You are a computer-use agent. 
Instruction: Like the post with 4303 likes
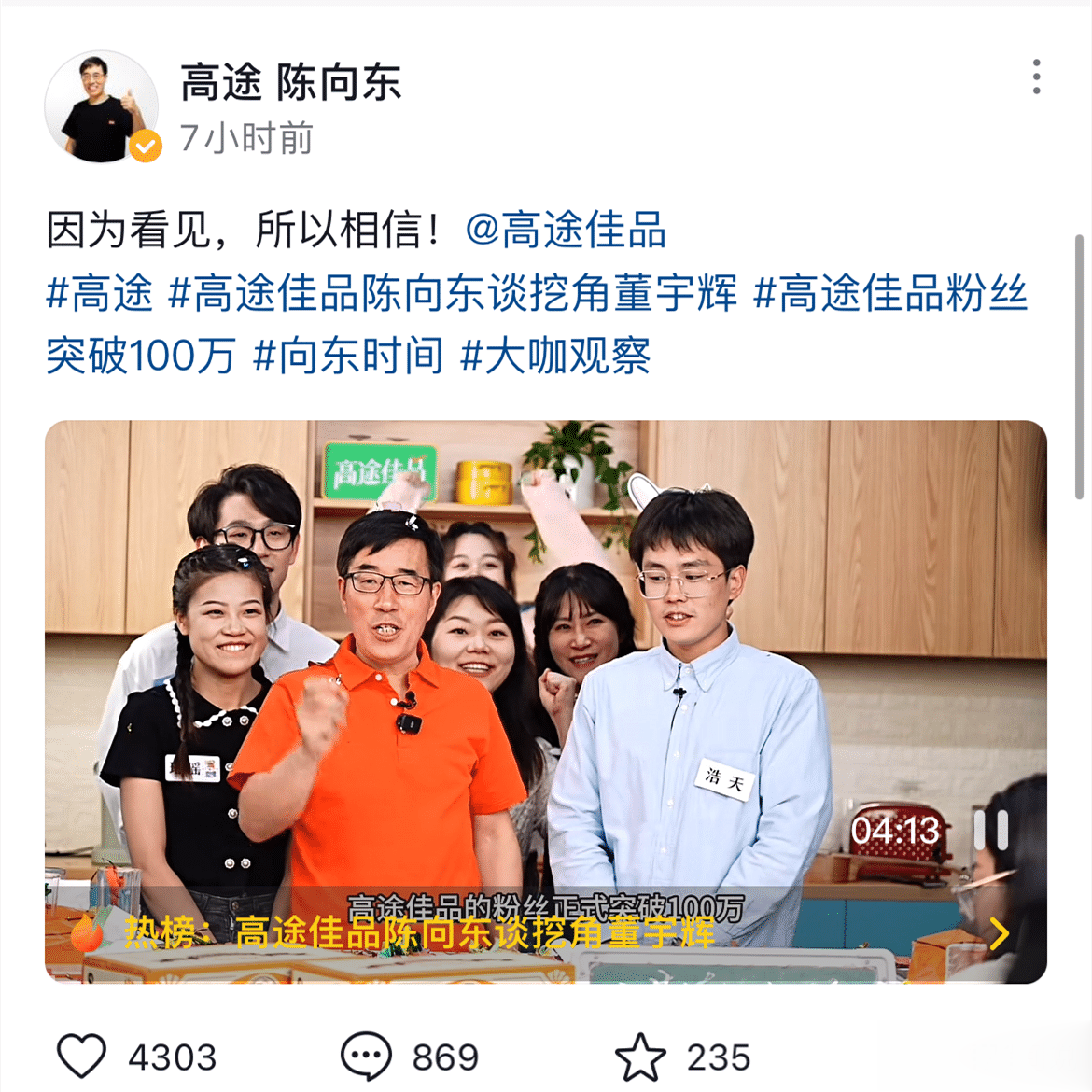point(82,1057)
